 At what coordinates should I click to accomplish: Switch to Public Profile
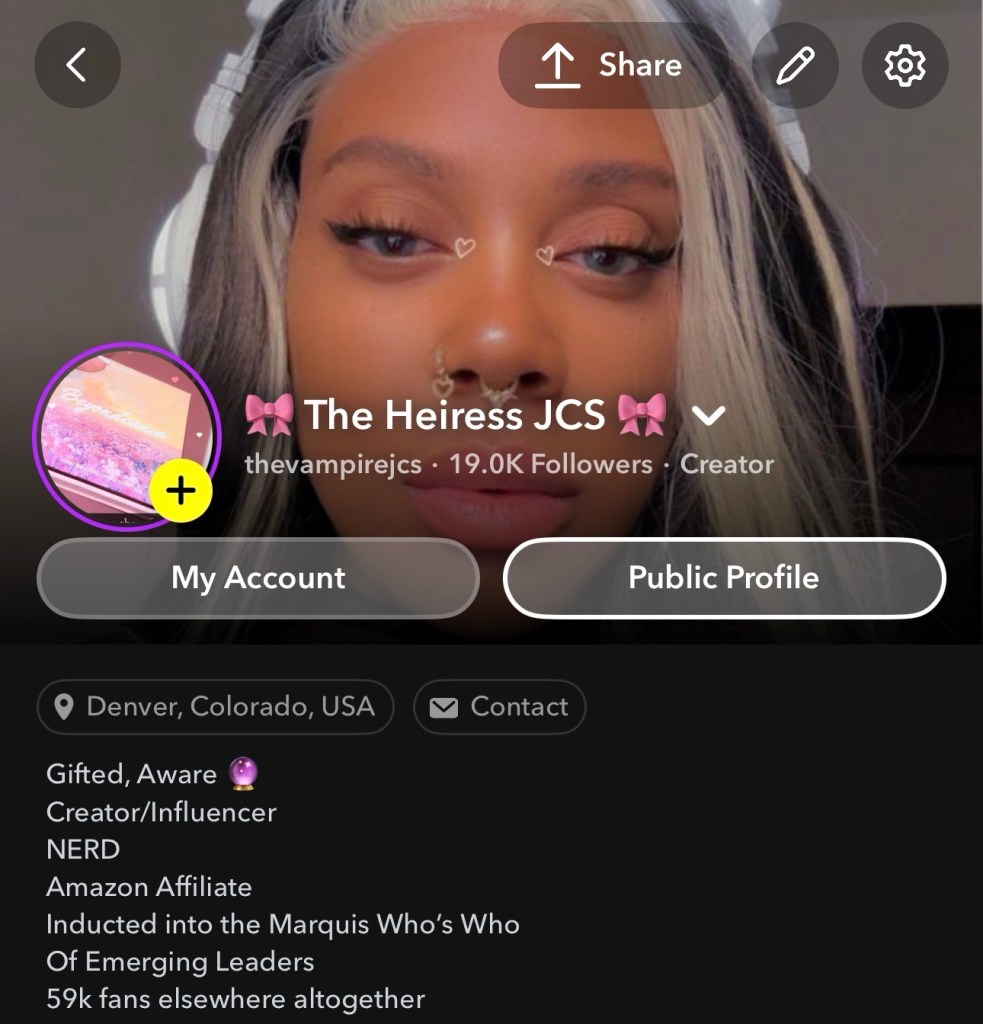[x=724, y=578]
